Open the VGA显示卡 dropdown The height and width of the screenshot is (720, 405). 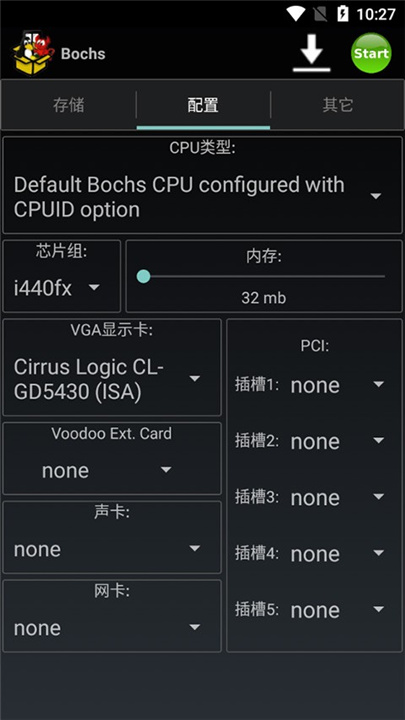pyautogui.click(x=112, y=379)
